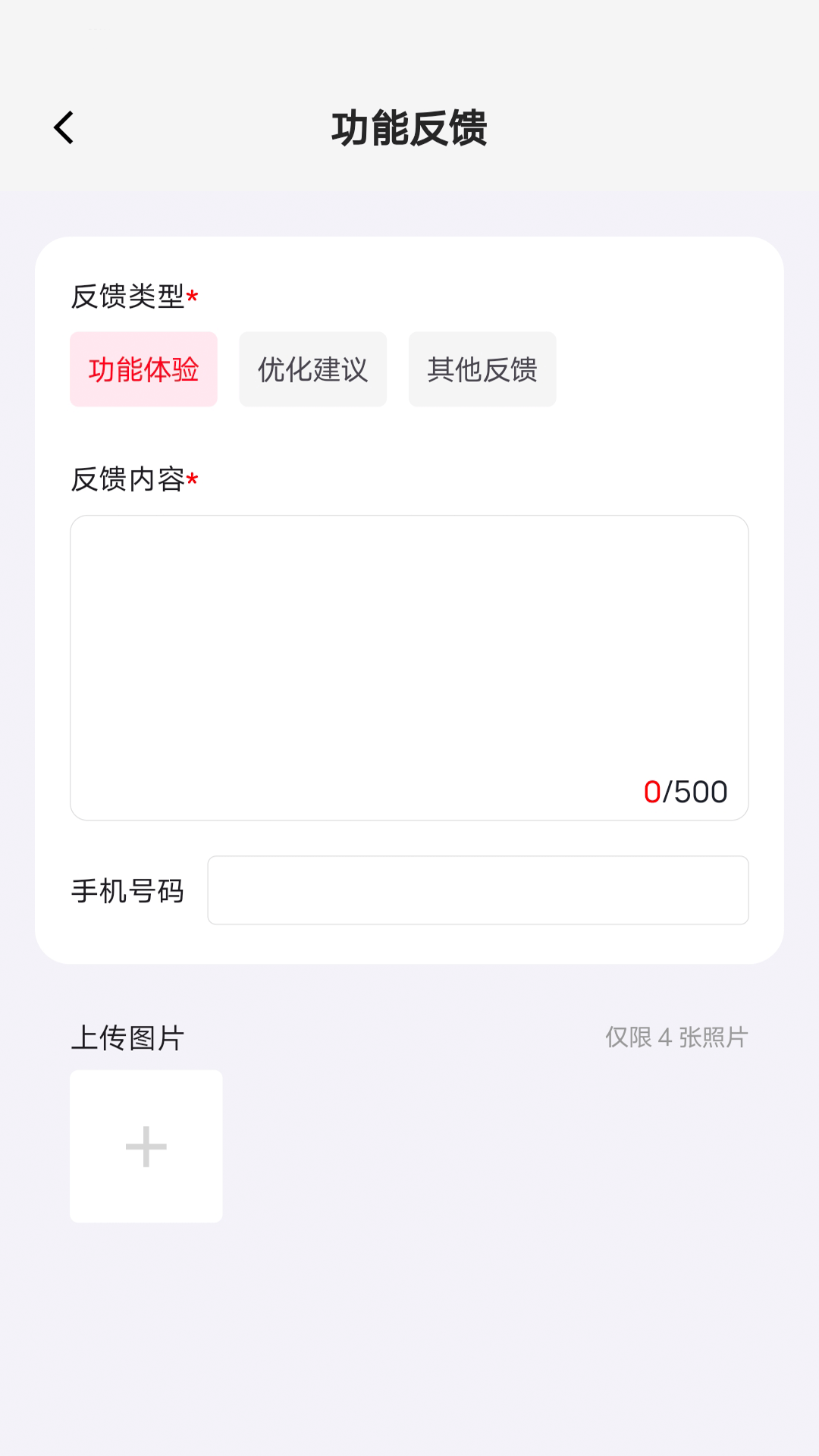819x1456 pixels.
Task: Click the 0/500 character counter
Action: [685, 792]
